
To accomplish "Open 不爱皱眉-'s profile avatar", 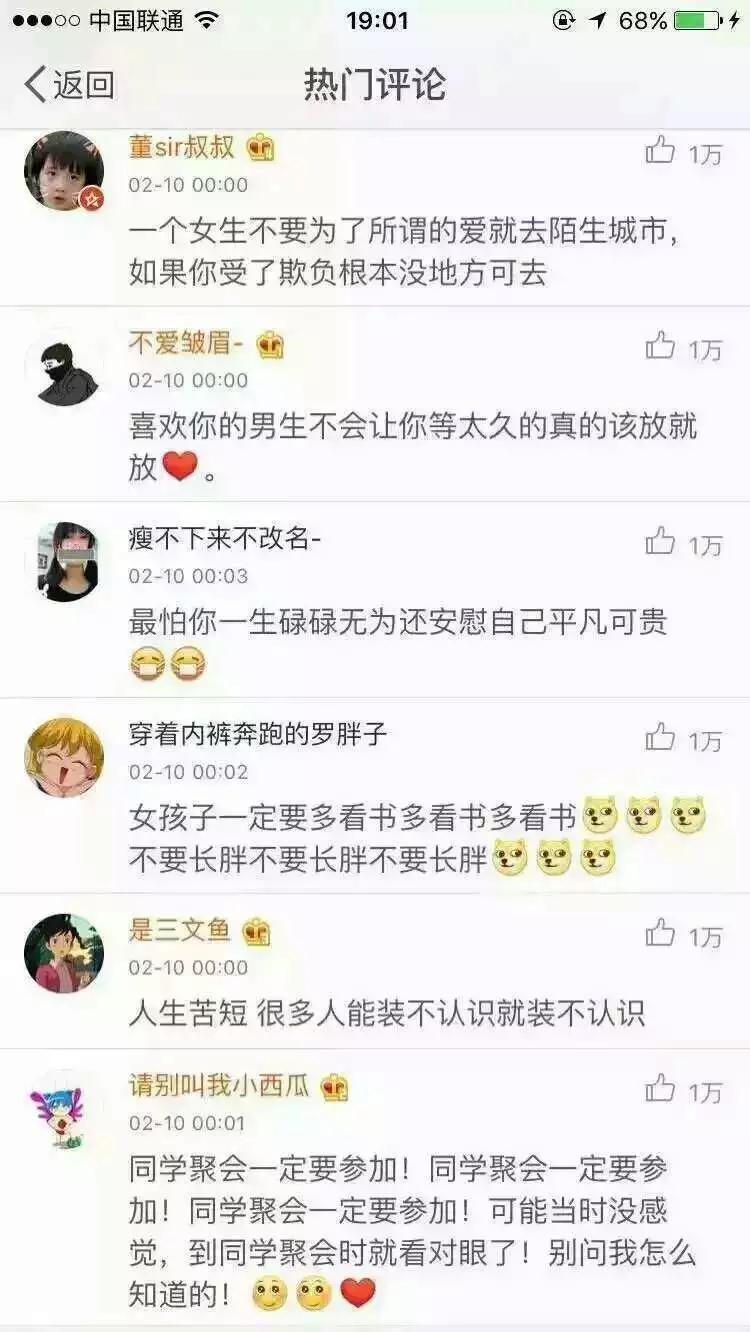I will pyautogui.click(x=64, y=367).
